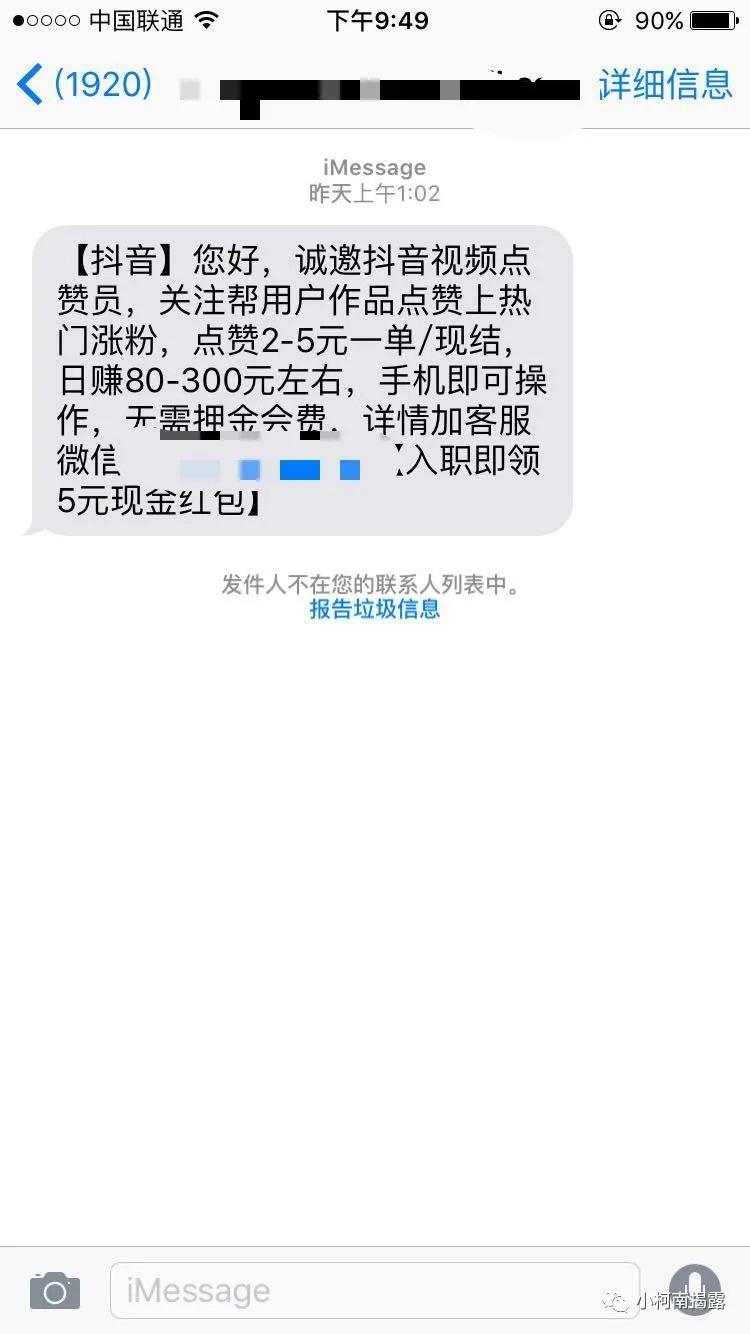This screenshot has width=750, height=1334.
Task: Tap the microphone dictation icon
Action: tap(694, 1290)
